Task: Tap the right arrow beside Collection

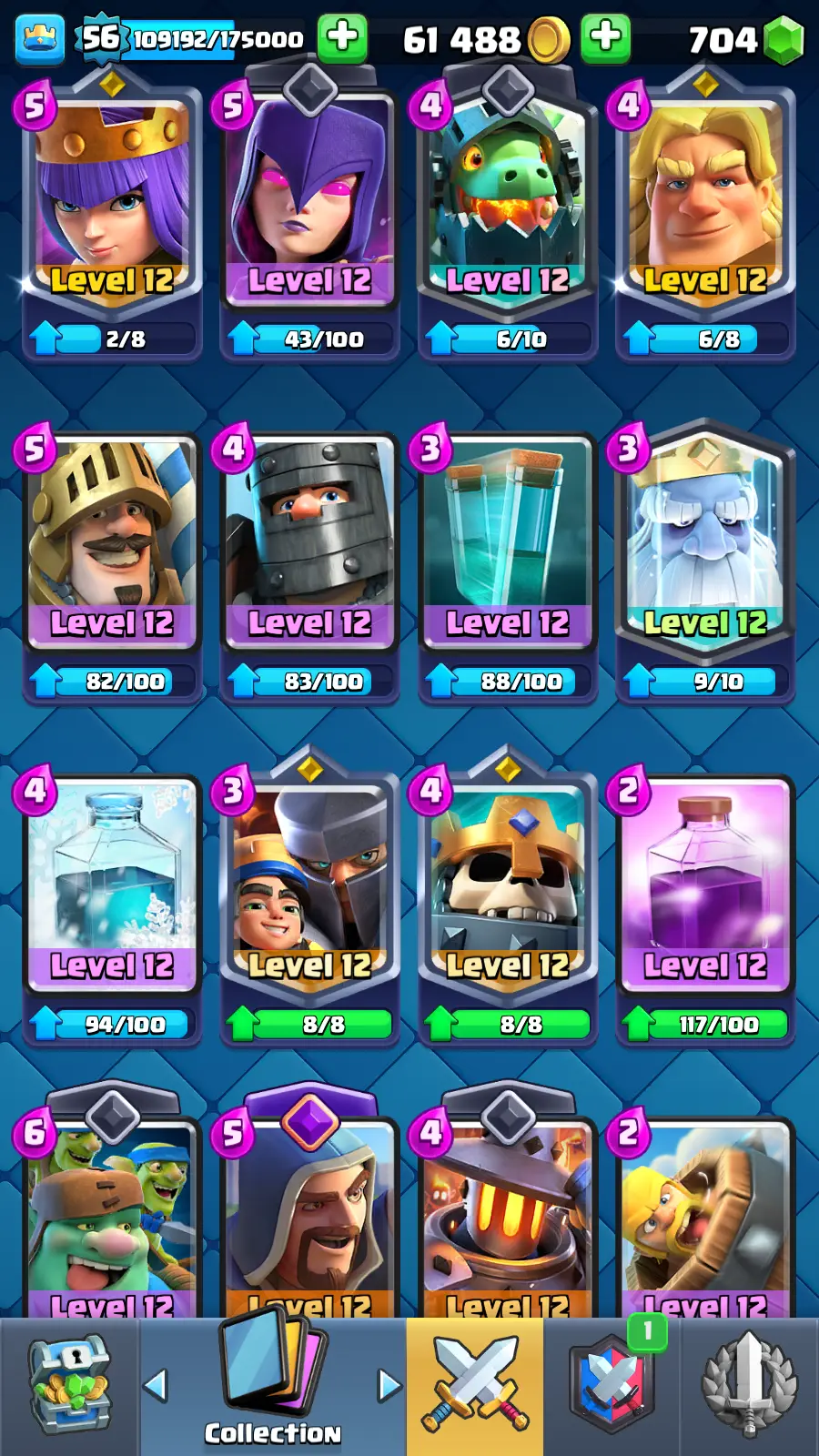Action: tap(389, 1385)
